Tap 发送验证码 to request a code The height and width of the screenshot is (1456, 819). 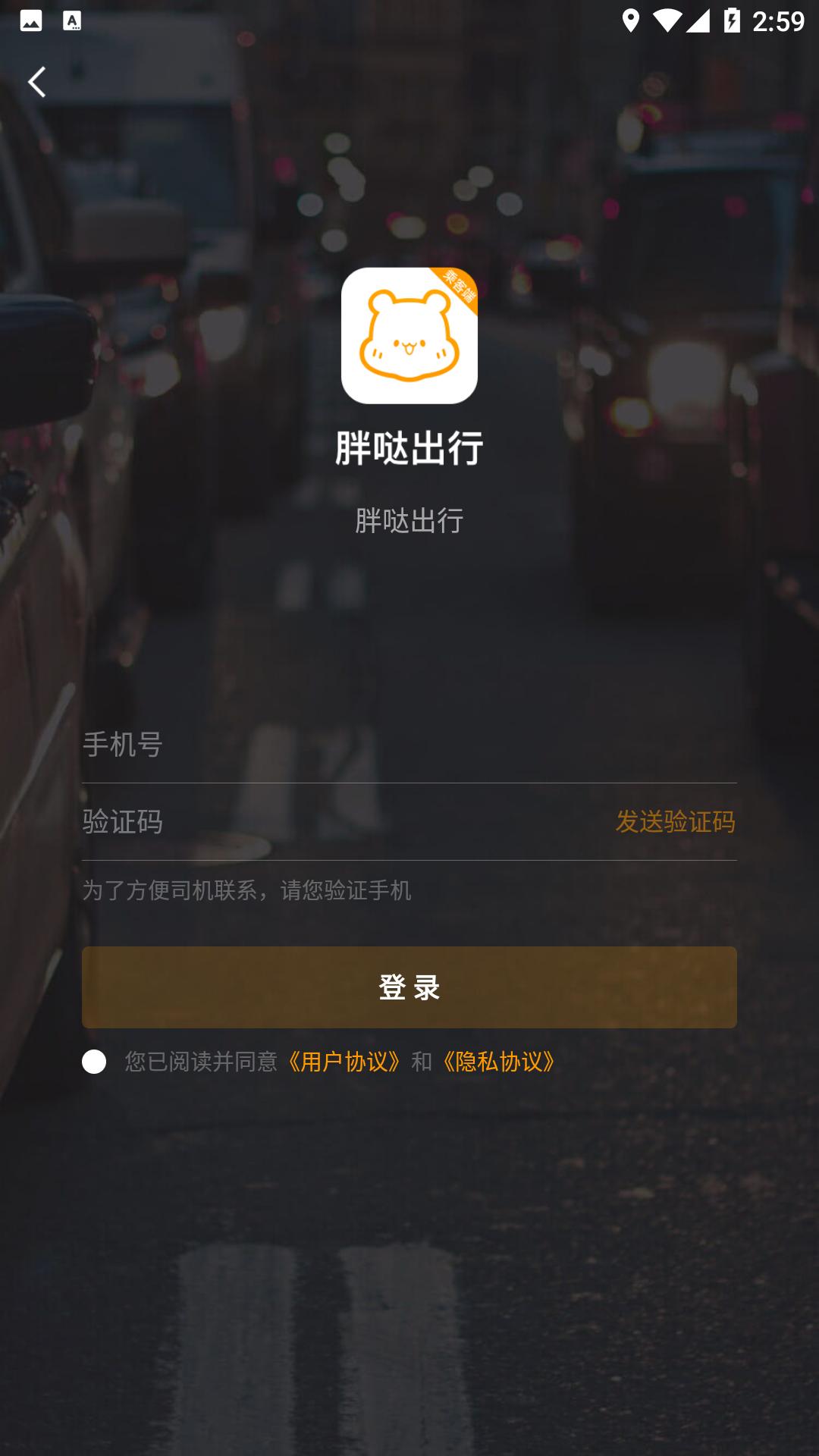[x=676, y=823]
